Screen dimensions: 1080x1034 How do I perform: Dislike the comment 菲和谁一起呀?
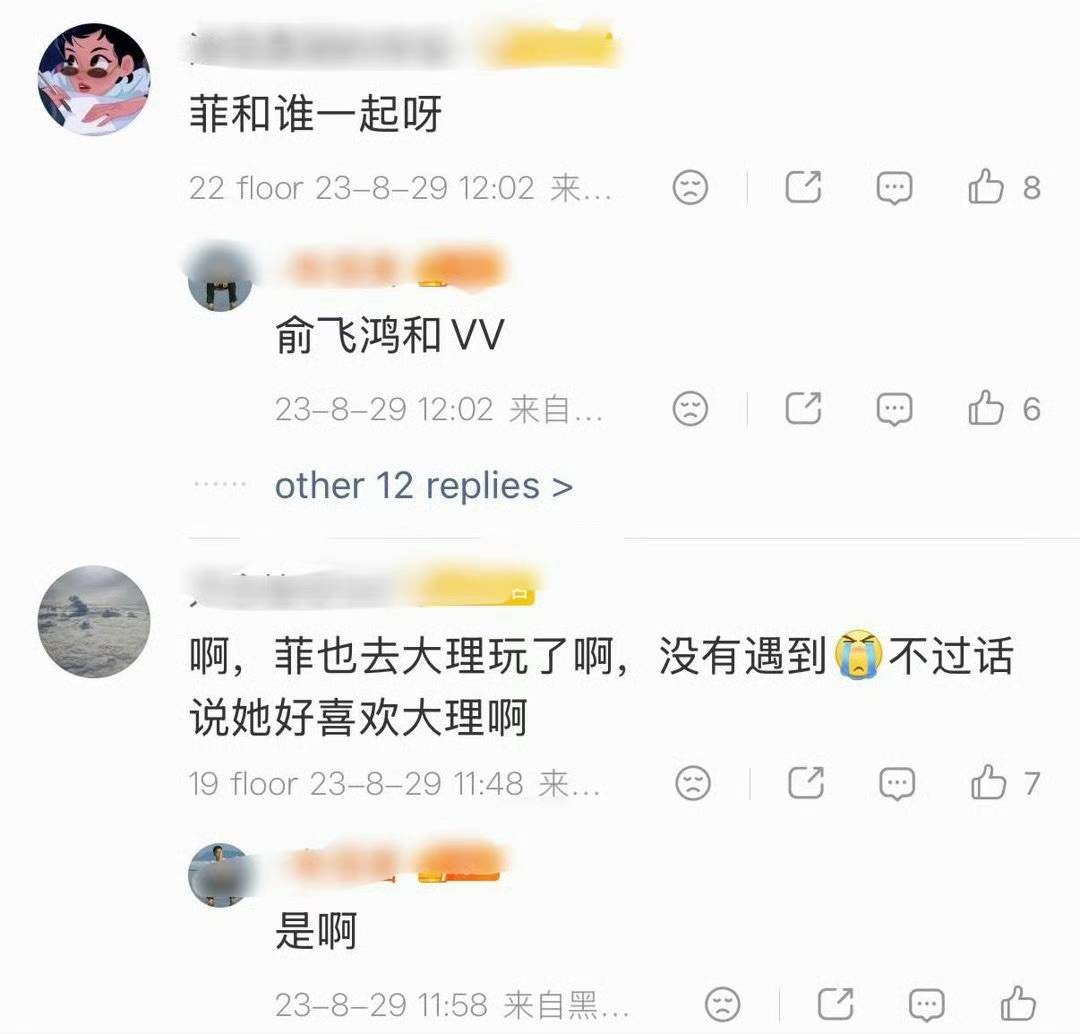(x=690, y=187)
